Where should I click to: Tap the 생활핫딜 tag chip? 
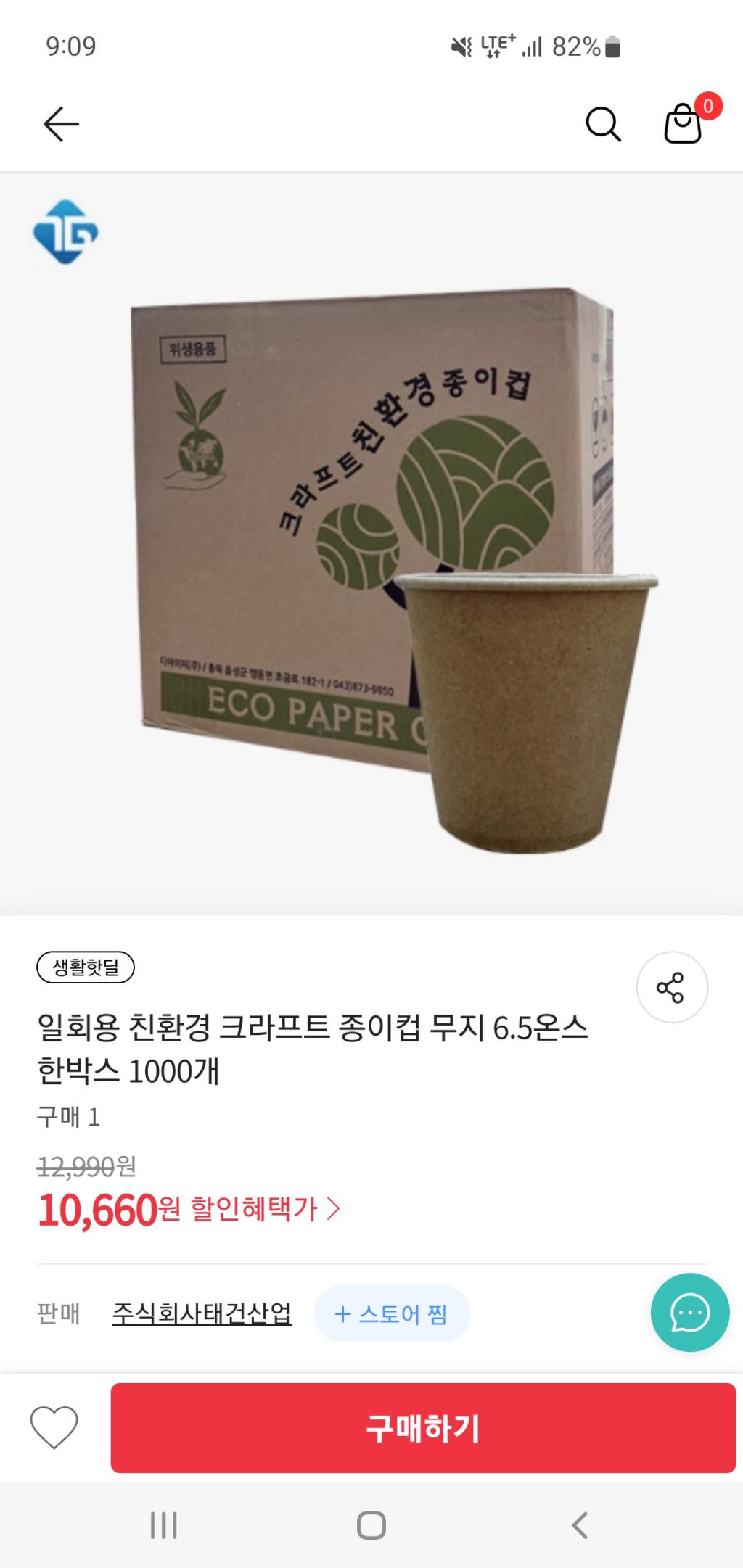pyautogui.click(x=86, y=967)
